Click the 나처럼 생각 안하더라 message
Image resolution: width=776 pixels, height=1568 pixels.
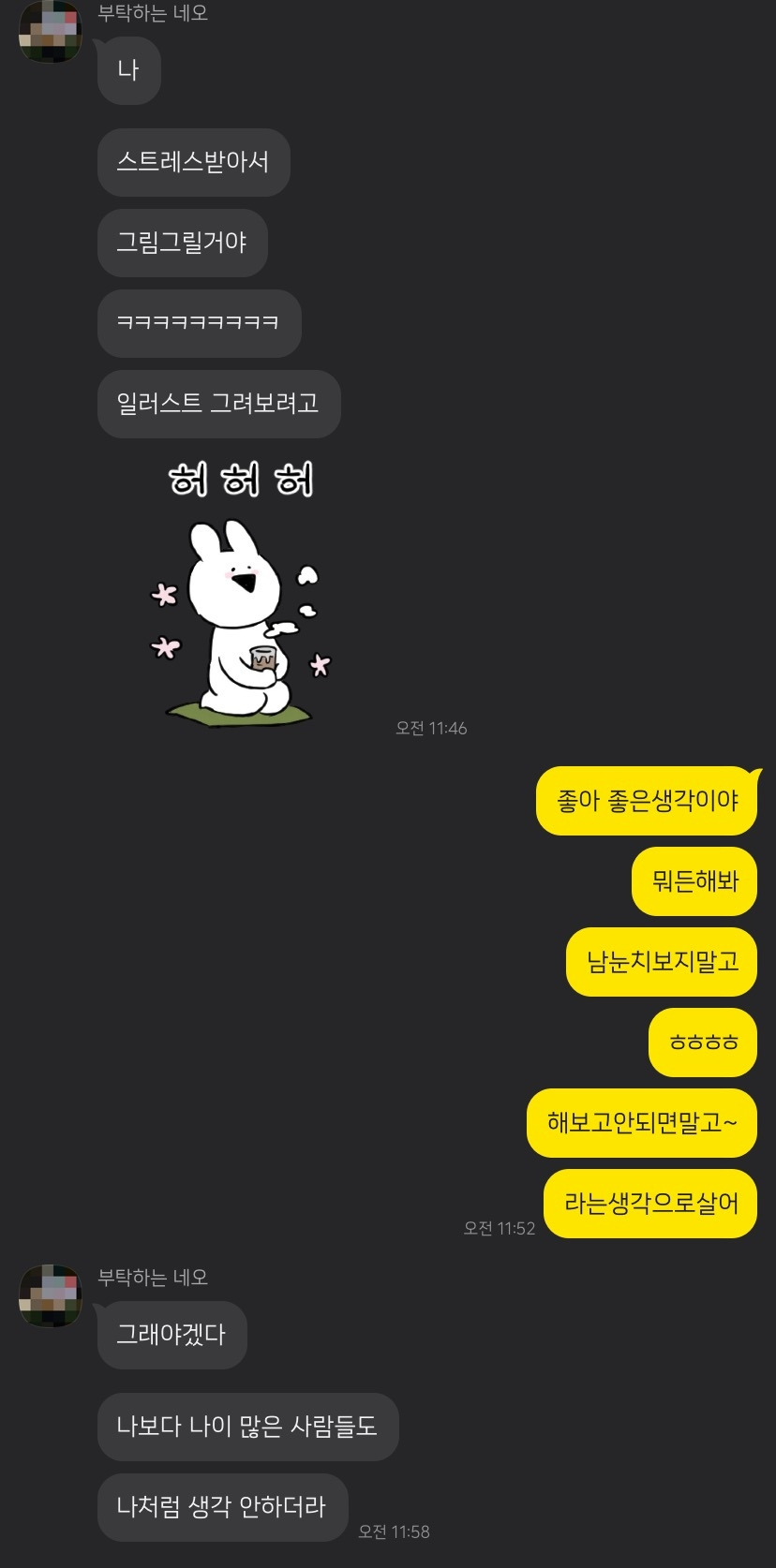point(222,1507)
